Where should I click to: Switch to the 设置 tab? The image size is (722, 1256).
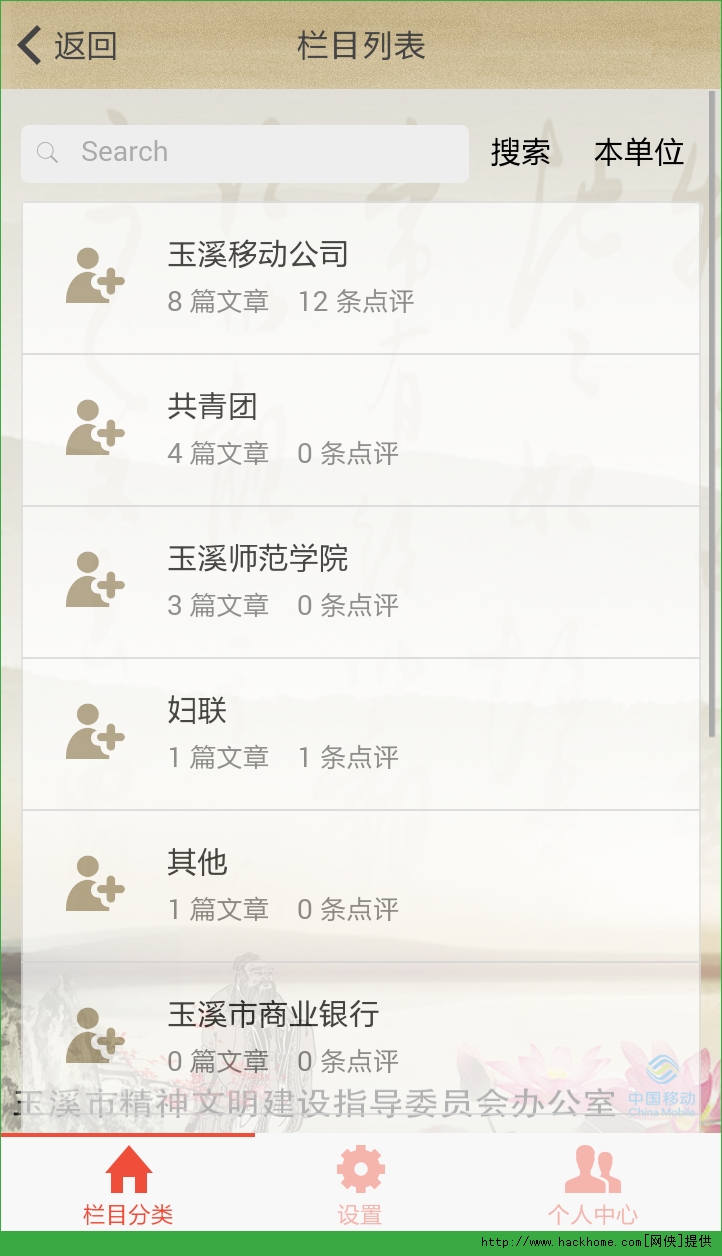click(360, 1186)
